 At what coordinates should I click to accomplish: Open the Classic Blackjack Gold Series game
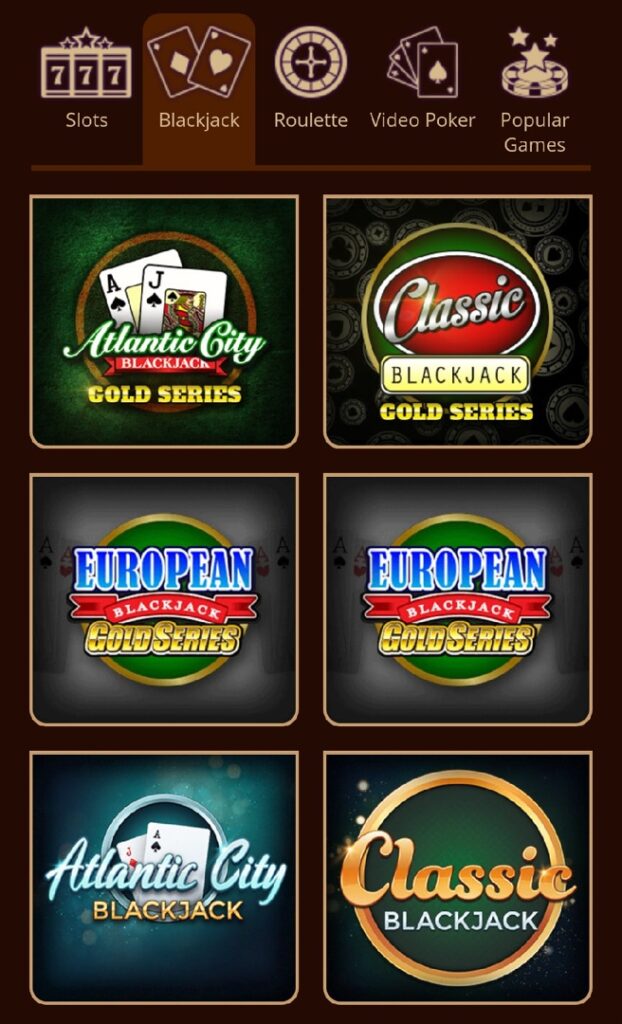point(458,321)
